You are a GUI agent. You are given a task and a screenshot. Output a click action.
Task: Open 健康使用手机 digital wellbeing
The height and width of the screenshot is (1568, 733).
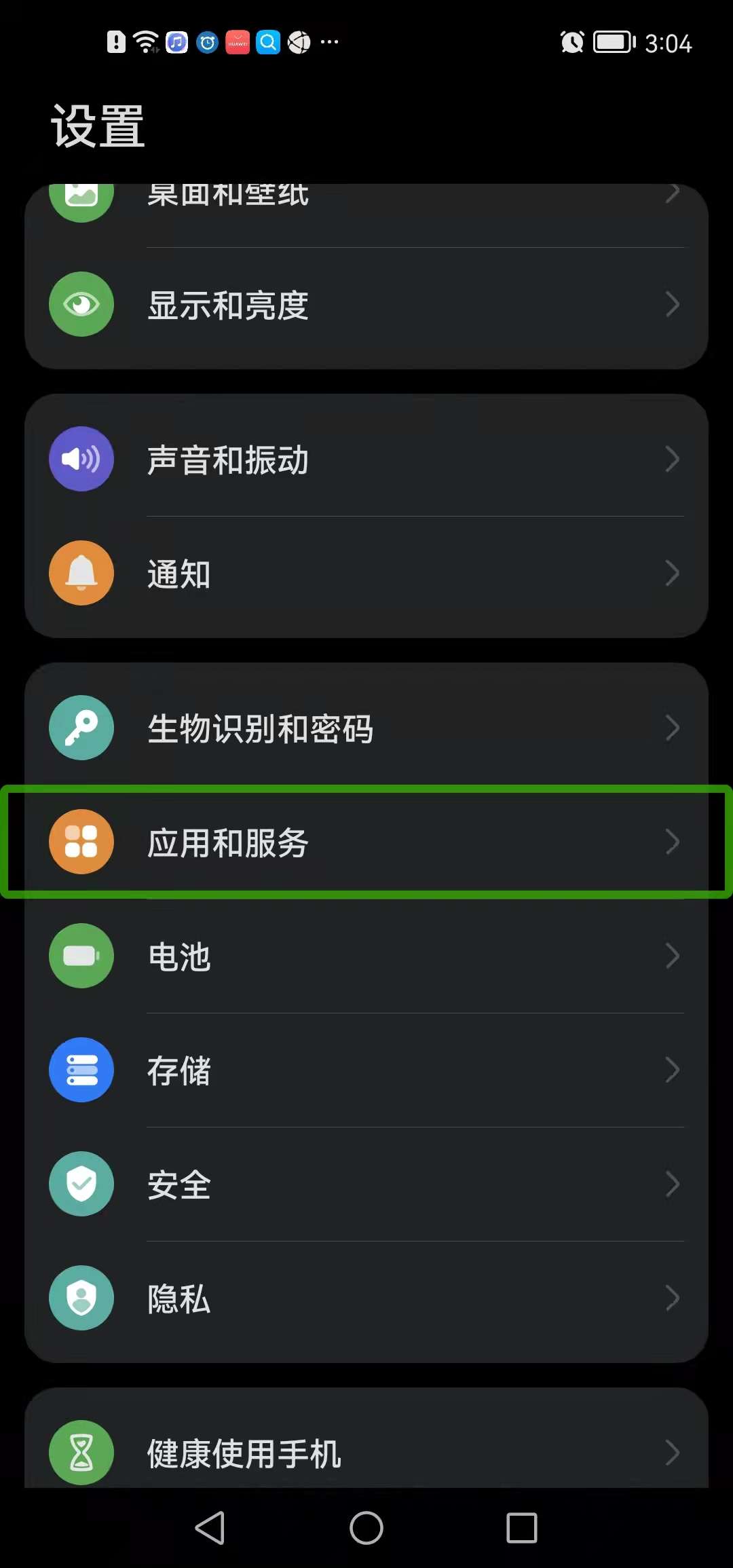[366, 1453]
